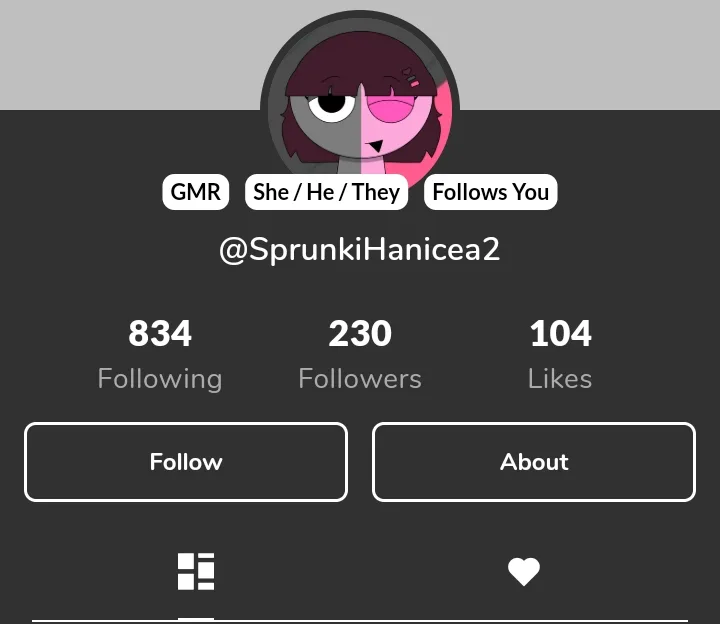This screenshot has width=720, height=624.
Task: Open the About section
Action: tap(534, 462)
